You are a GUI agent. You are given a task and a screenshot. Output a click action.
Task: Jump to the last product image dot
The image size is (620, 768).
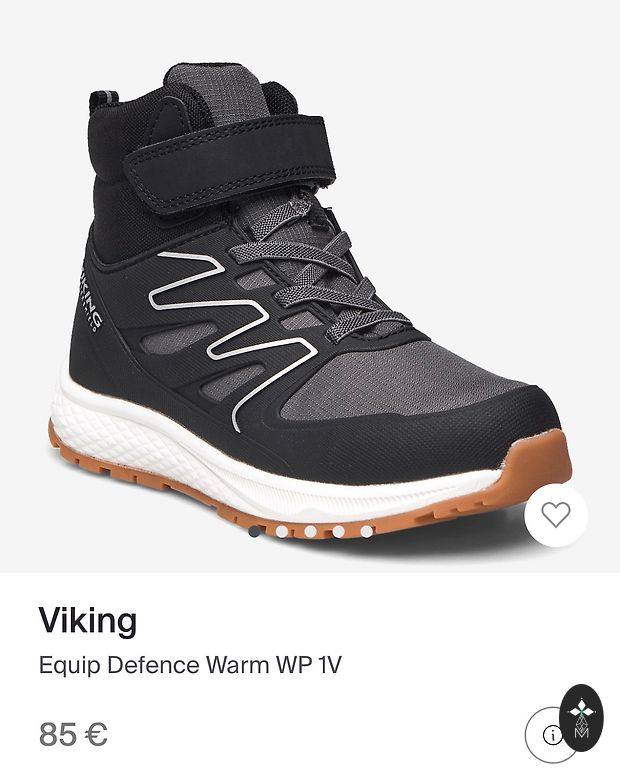[367, 531]
